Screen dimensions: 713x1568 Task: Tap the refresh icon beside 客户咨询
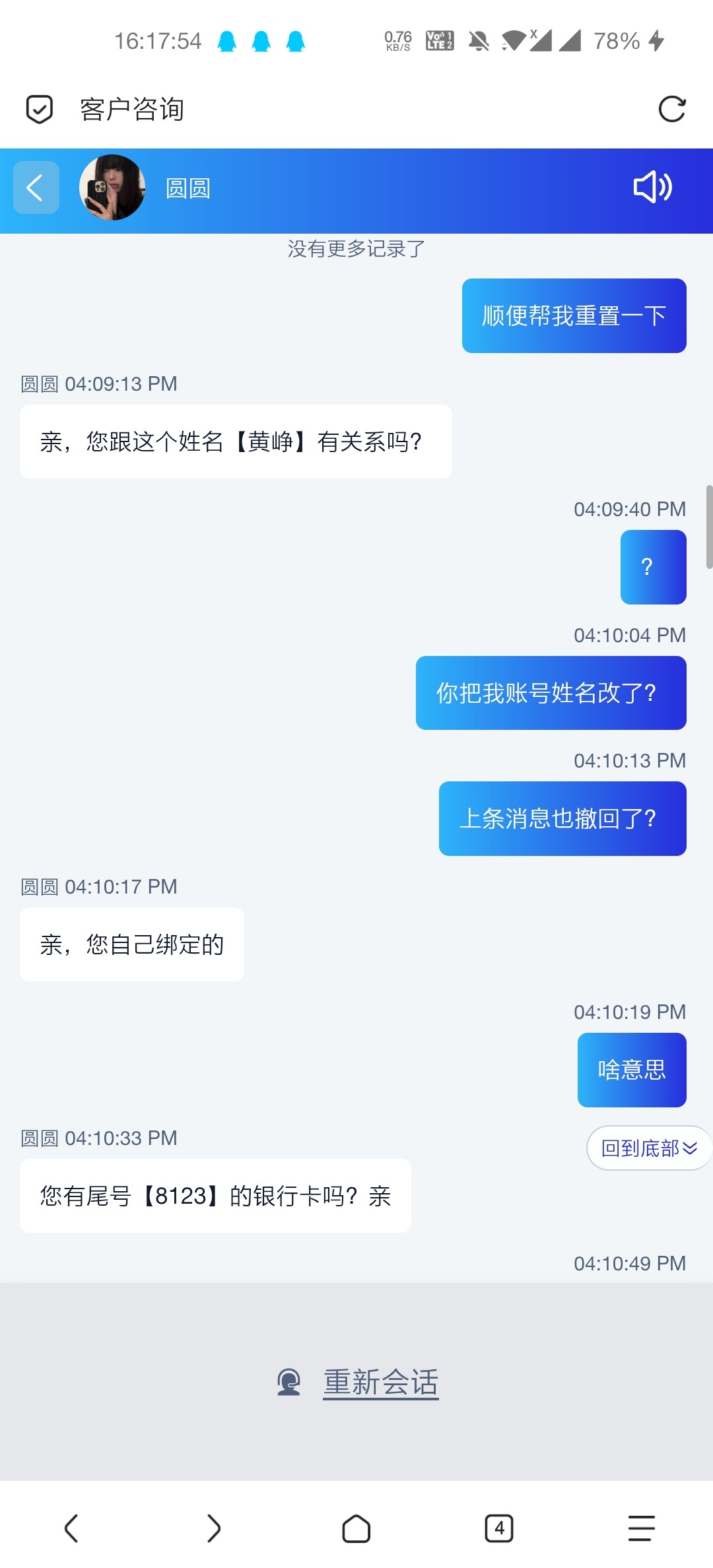672,109
